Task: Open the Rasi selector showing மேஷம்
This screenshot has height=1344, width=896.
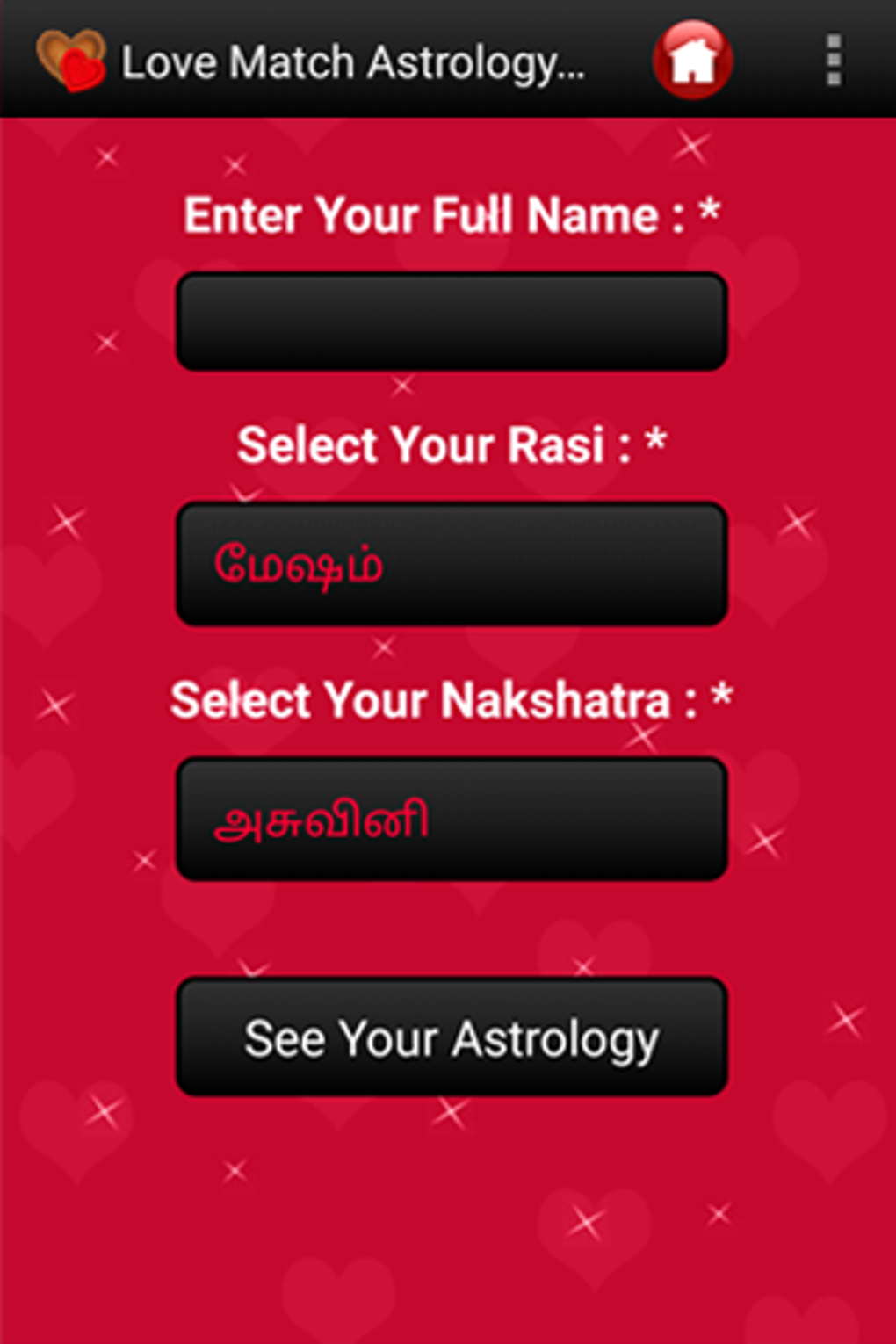Action: [x=452, y=562]
